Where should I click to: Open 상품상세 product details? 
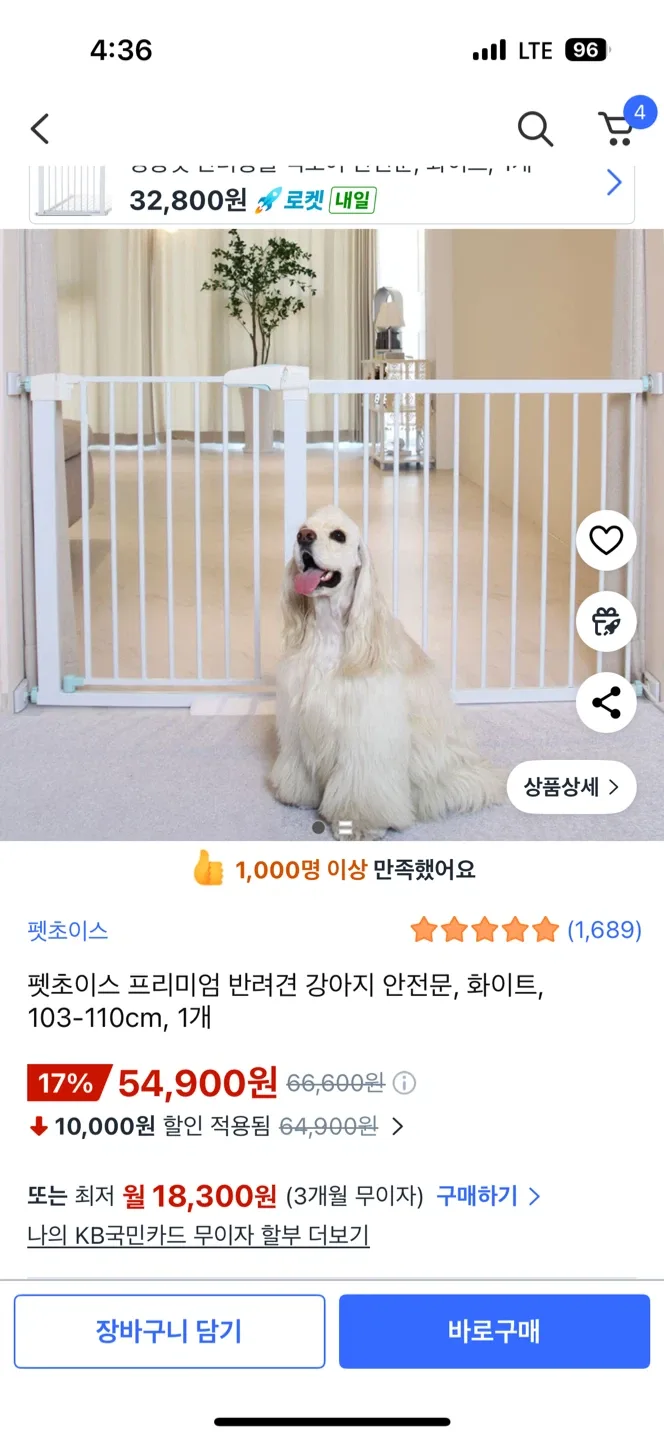[571, 787]
